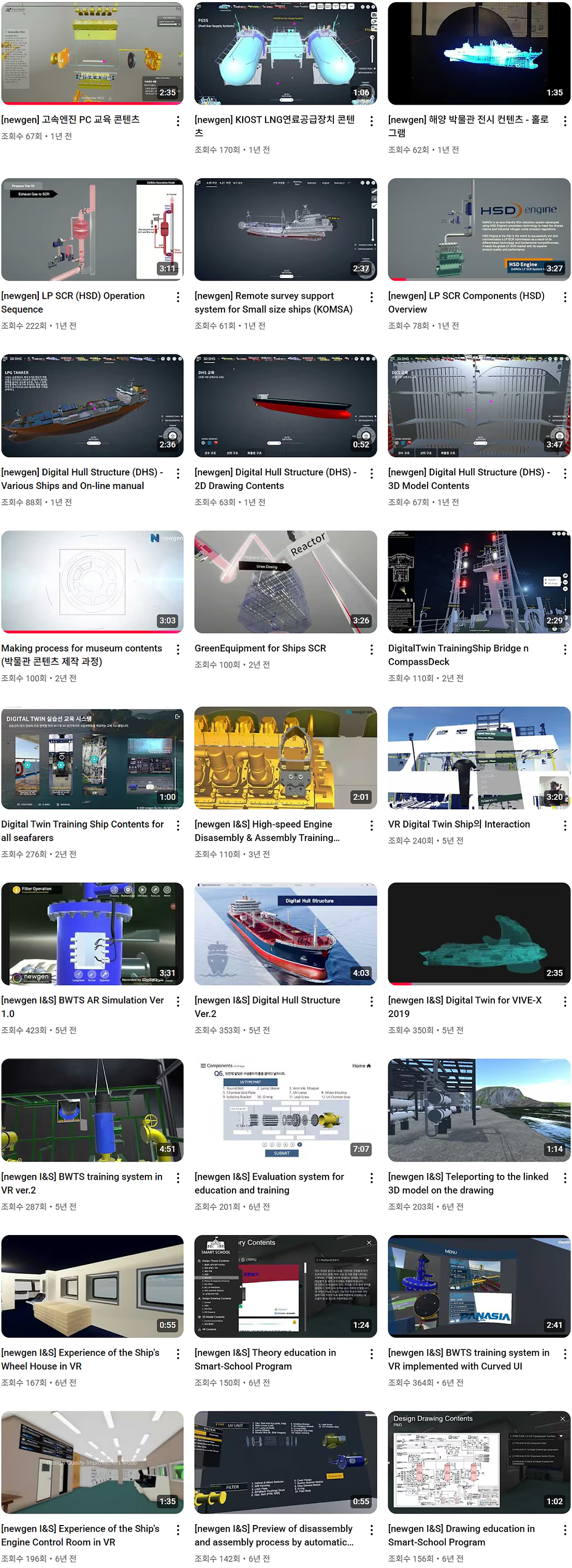Image resolution: width=572 pixels, height=1568 pixels.
Task: Play High-speed Engine Disassembly & Assembly Training video
Action: pyautogui.click(x=285, y=758)
